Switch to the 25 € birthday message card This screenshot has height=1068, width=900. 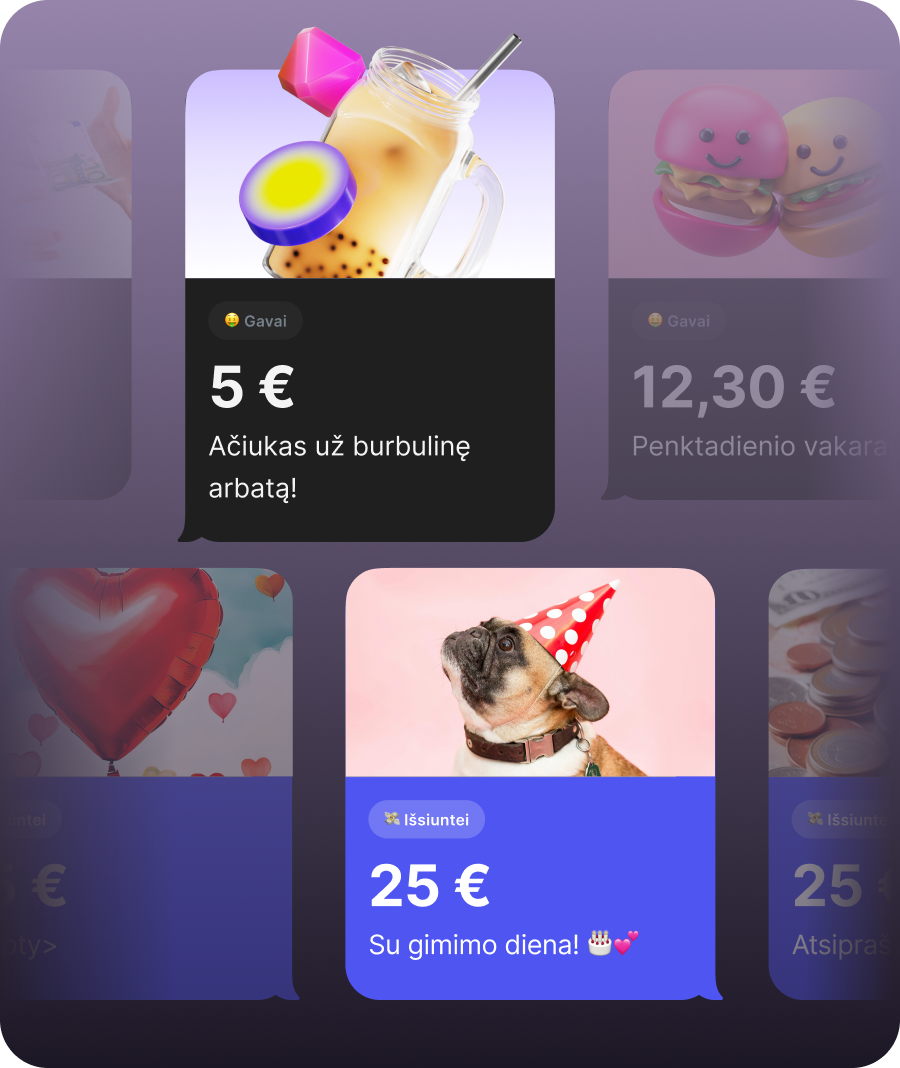tap(530, 880)
